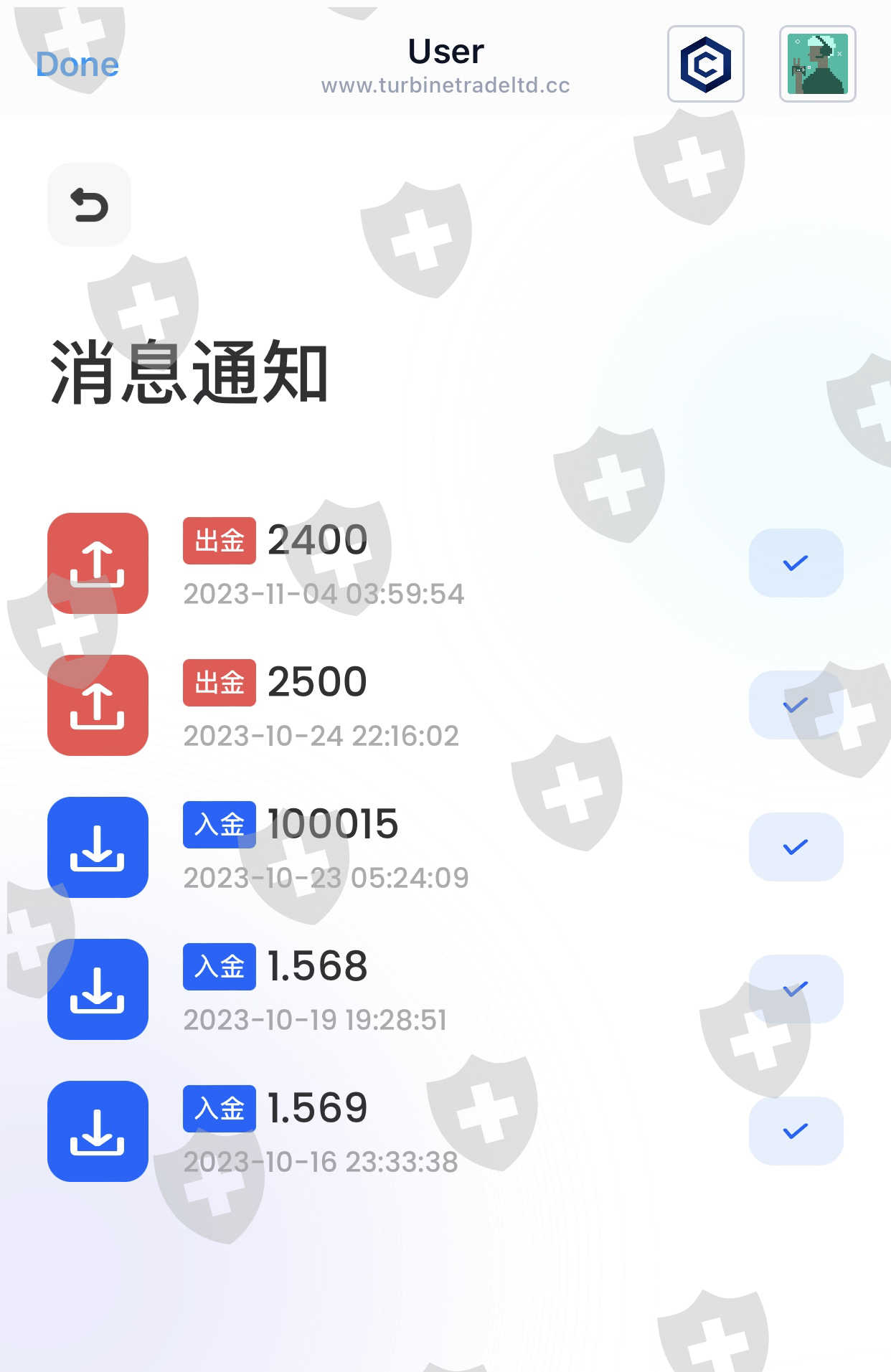Screen dimensions: 891x1372
Task: Tap the checkmark for the 2500 withdrawal
Action: (x=796, y=705)
